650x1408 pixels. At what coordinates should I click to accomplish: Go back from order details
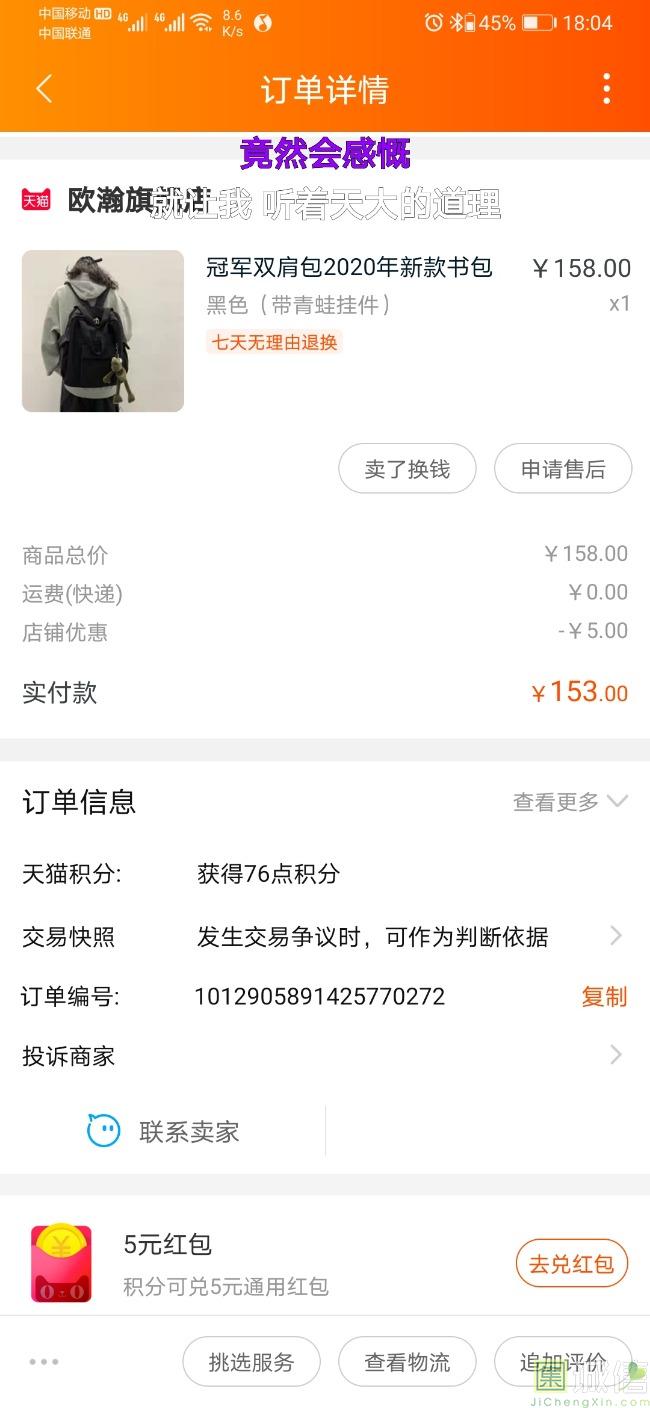43,89
